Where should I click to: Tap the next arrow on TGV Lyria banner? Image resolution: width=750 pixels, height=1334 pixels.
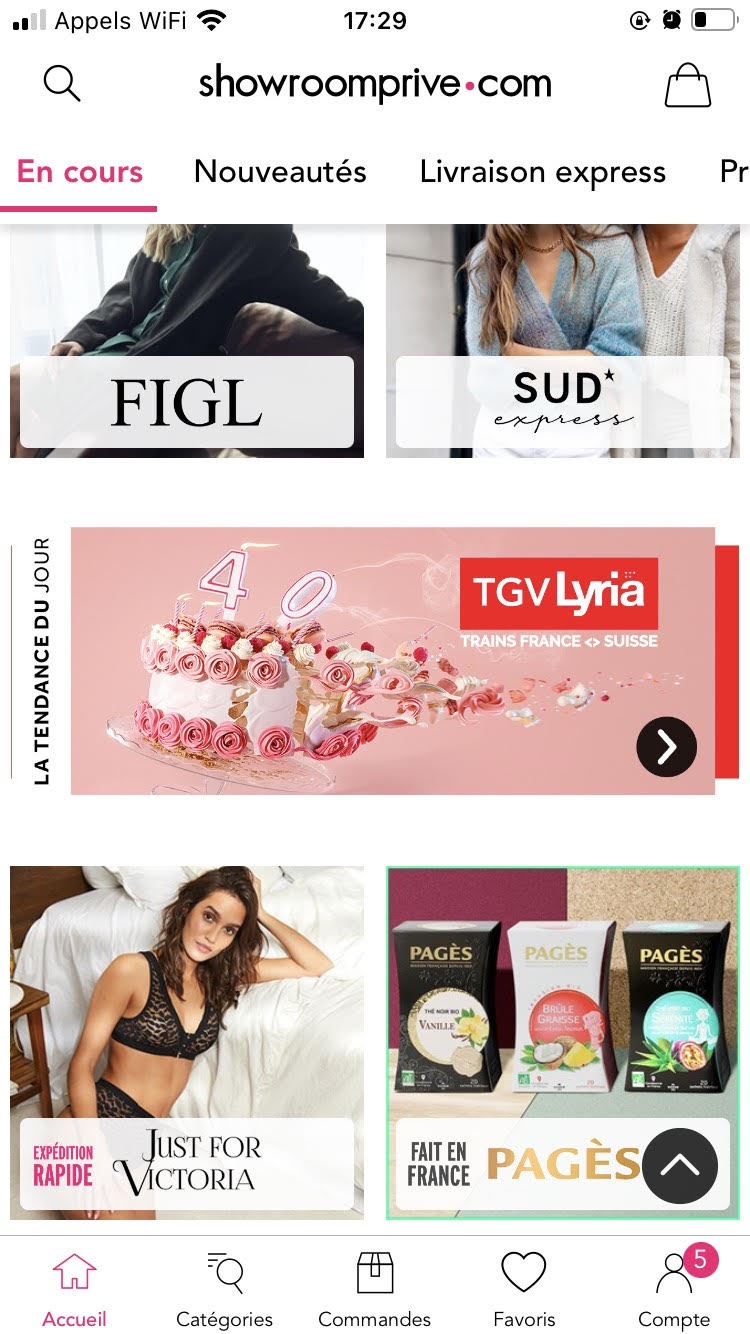[666, 746]
